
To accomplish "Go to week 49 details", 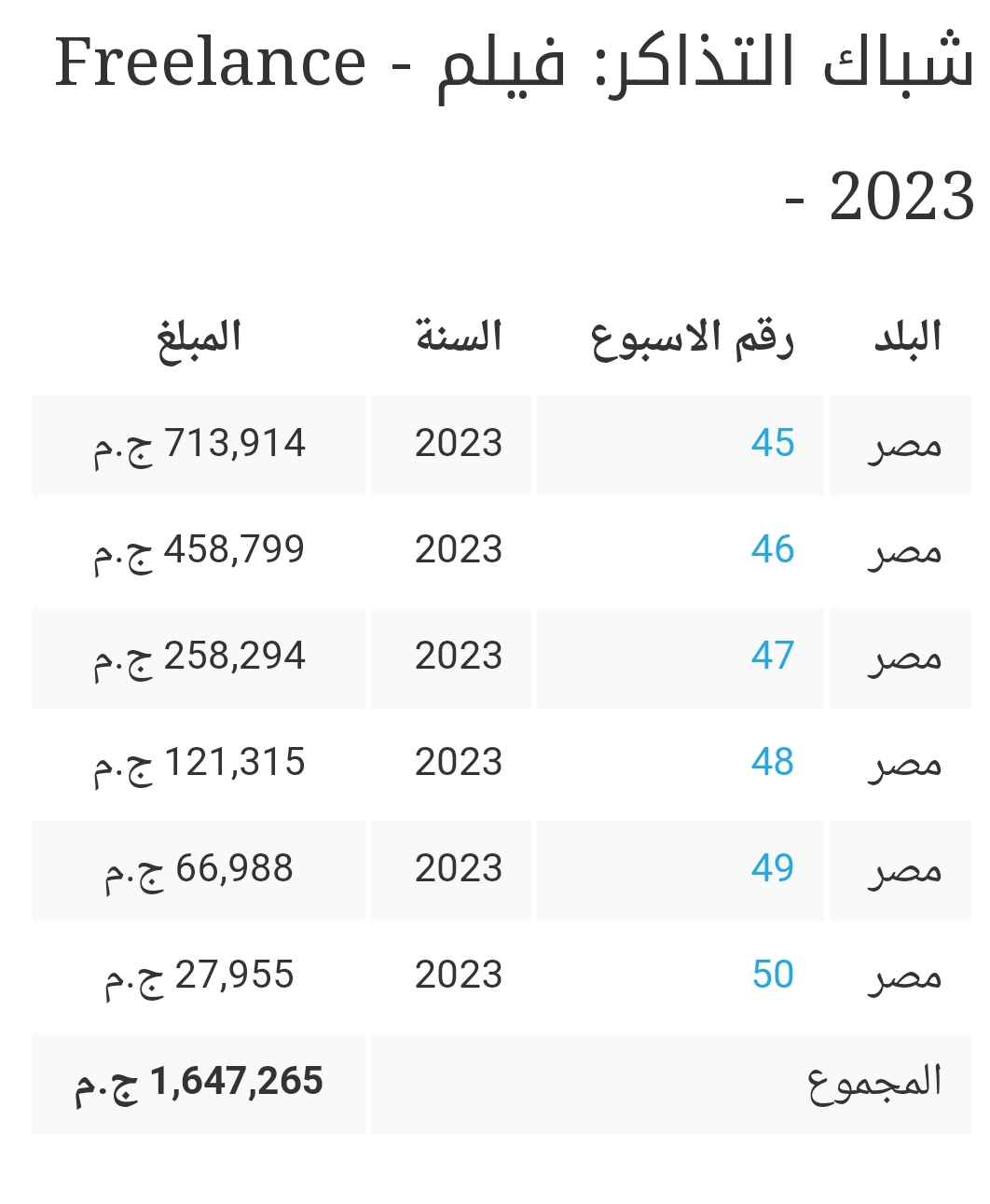I will click(772, 869).
